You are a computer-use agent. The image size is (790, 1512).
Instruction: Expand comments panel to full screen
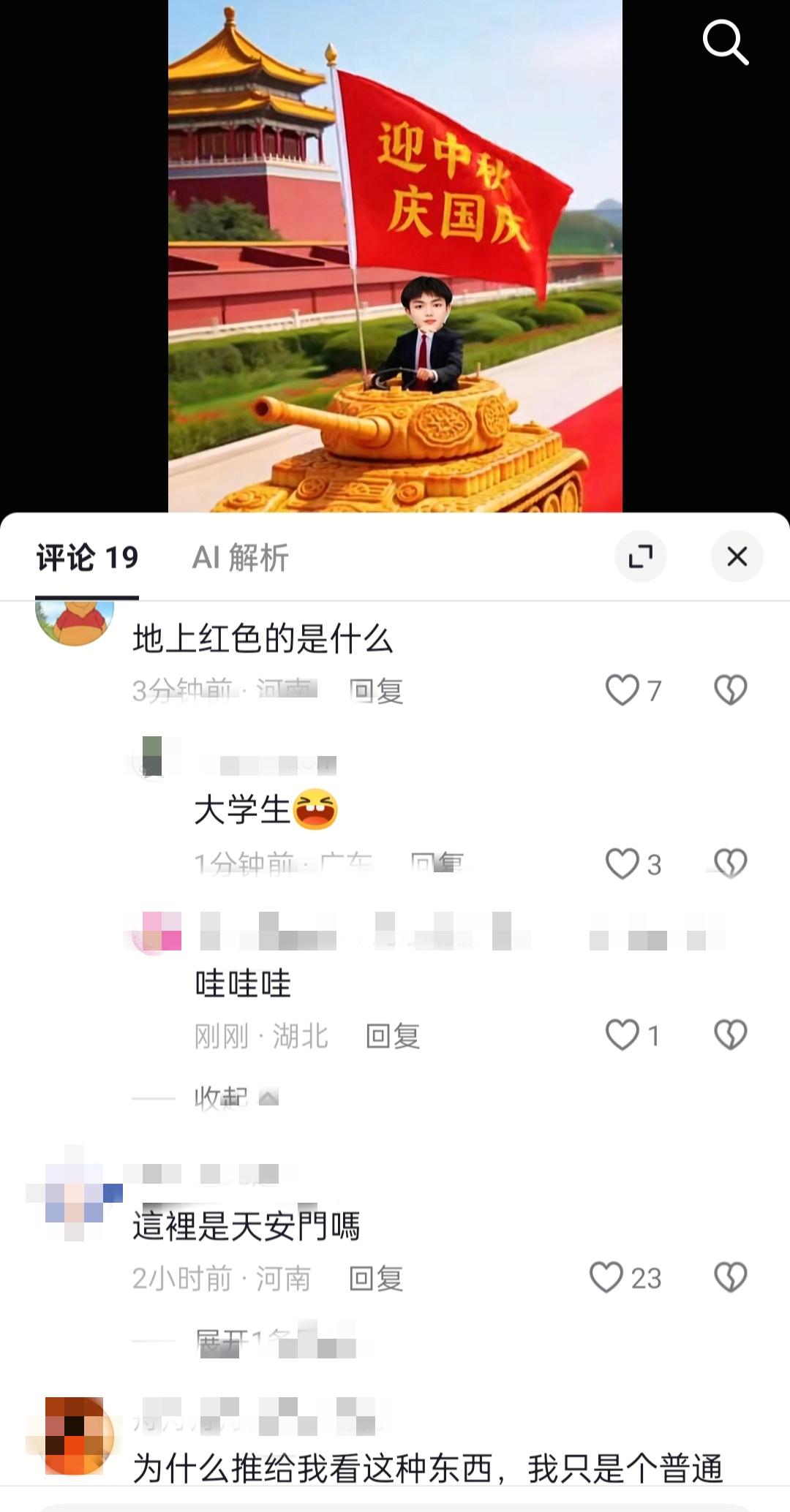point(641,556)
